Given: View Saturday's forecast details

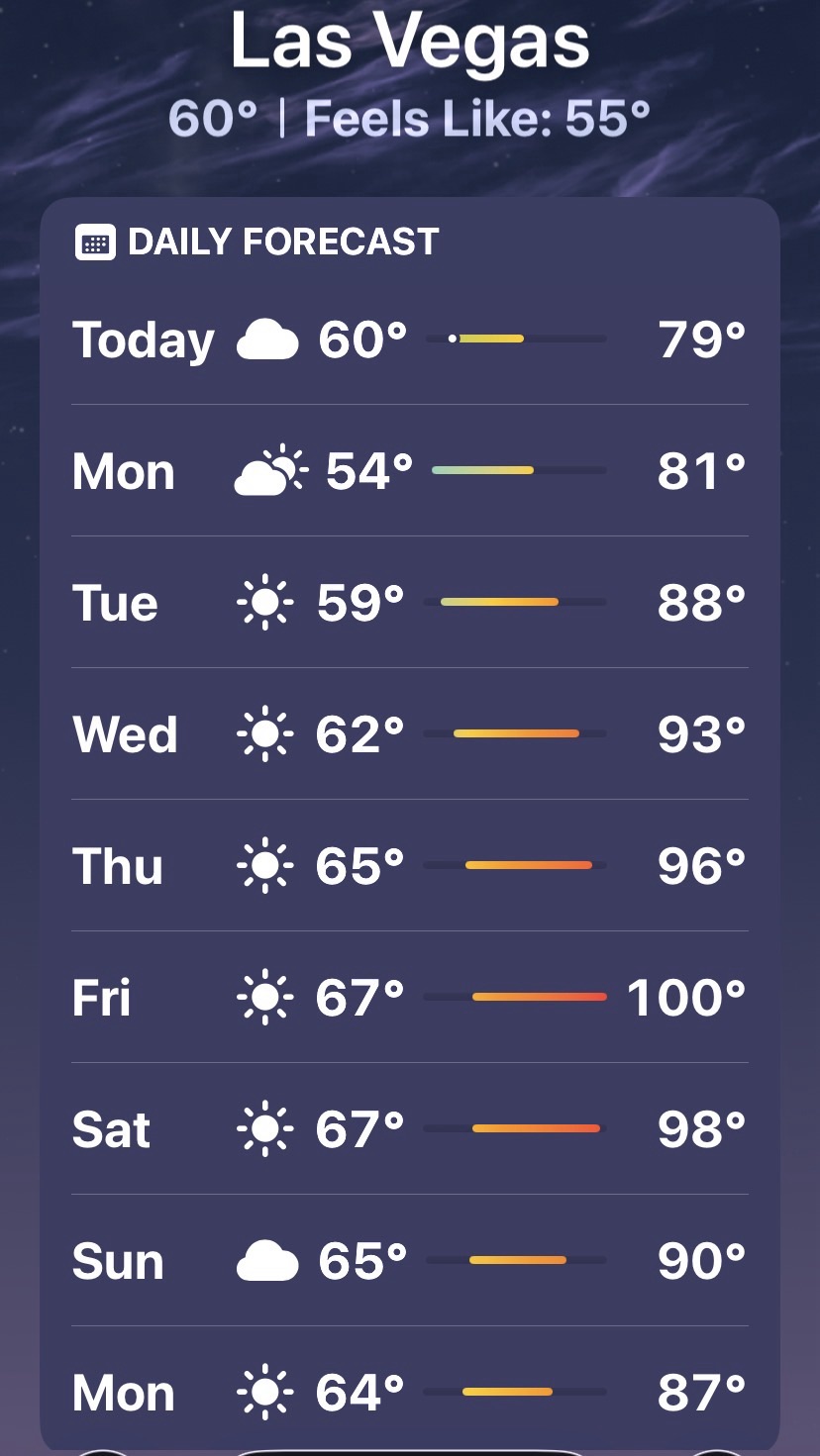Looking at the screenshot, I should click(409, 1129).
